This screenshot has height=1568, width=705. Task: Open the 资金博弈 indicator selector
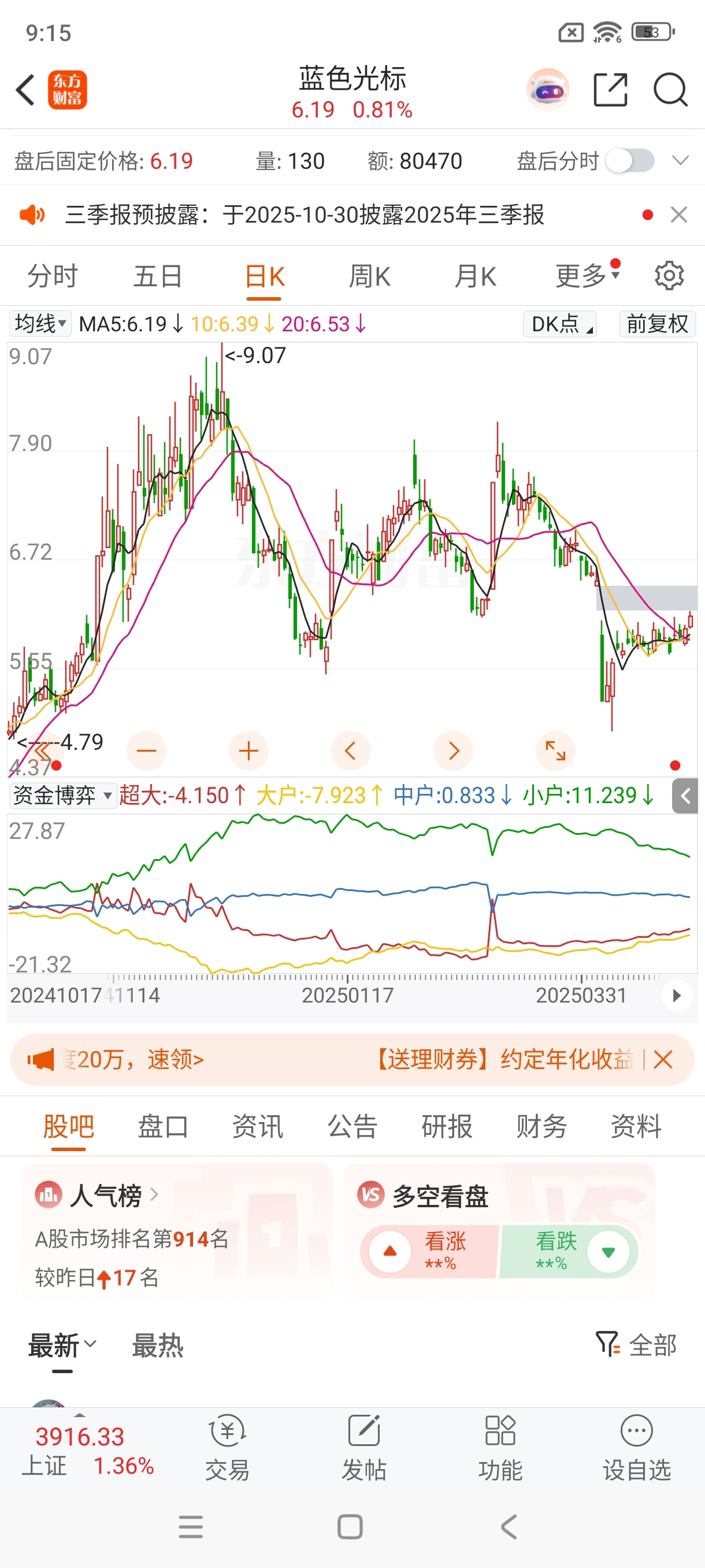62,796
